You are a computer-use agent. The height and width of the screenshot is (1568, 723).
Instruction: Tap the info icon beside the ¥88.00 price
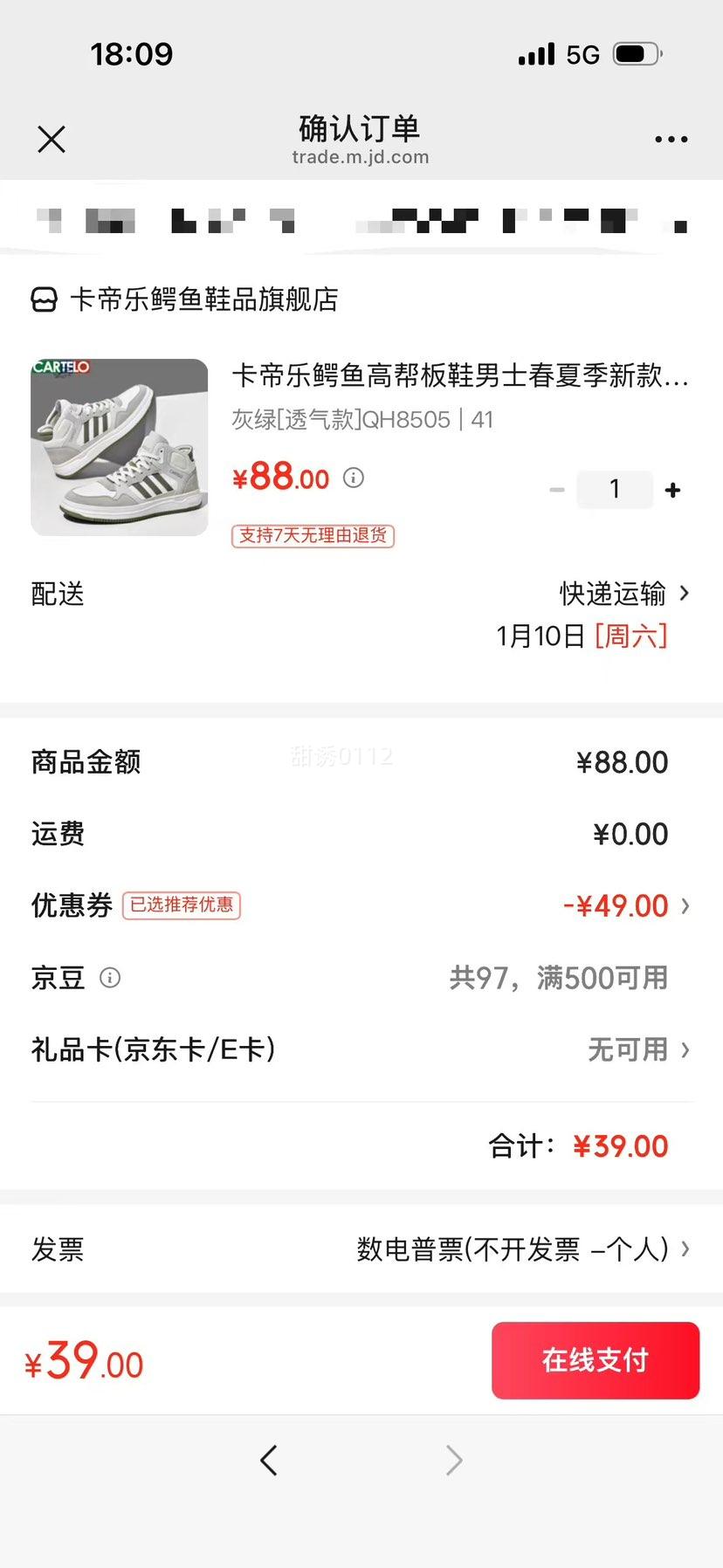tap(353, 478)
